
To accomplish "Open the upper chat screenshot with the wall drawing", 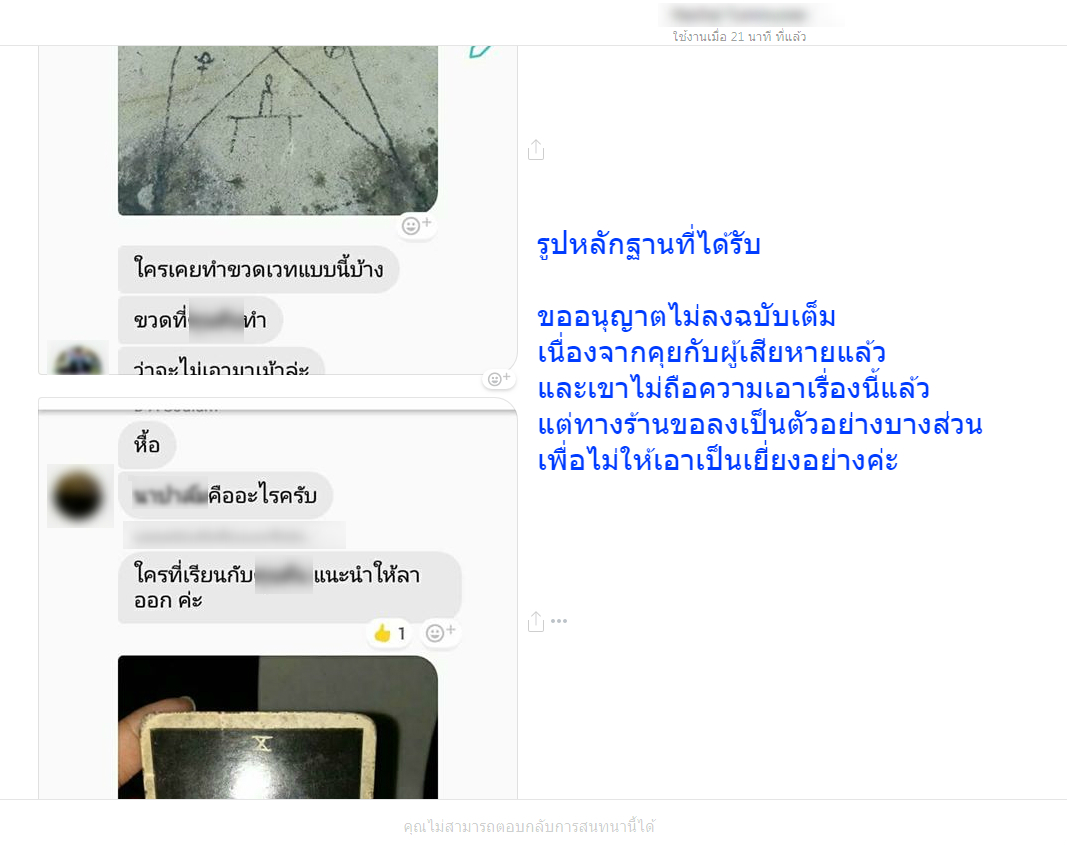I will click(x=278, y=210).
